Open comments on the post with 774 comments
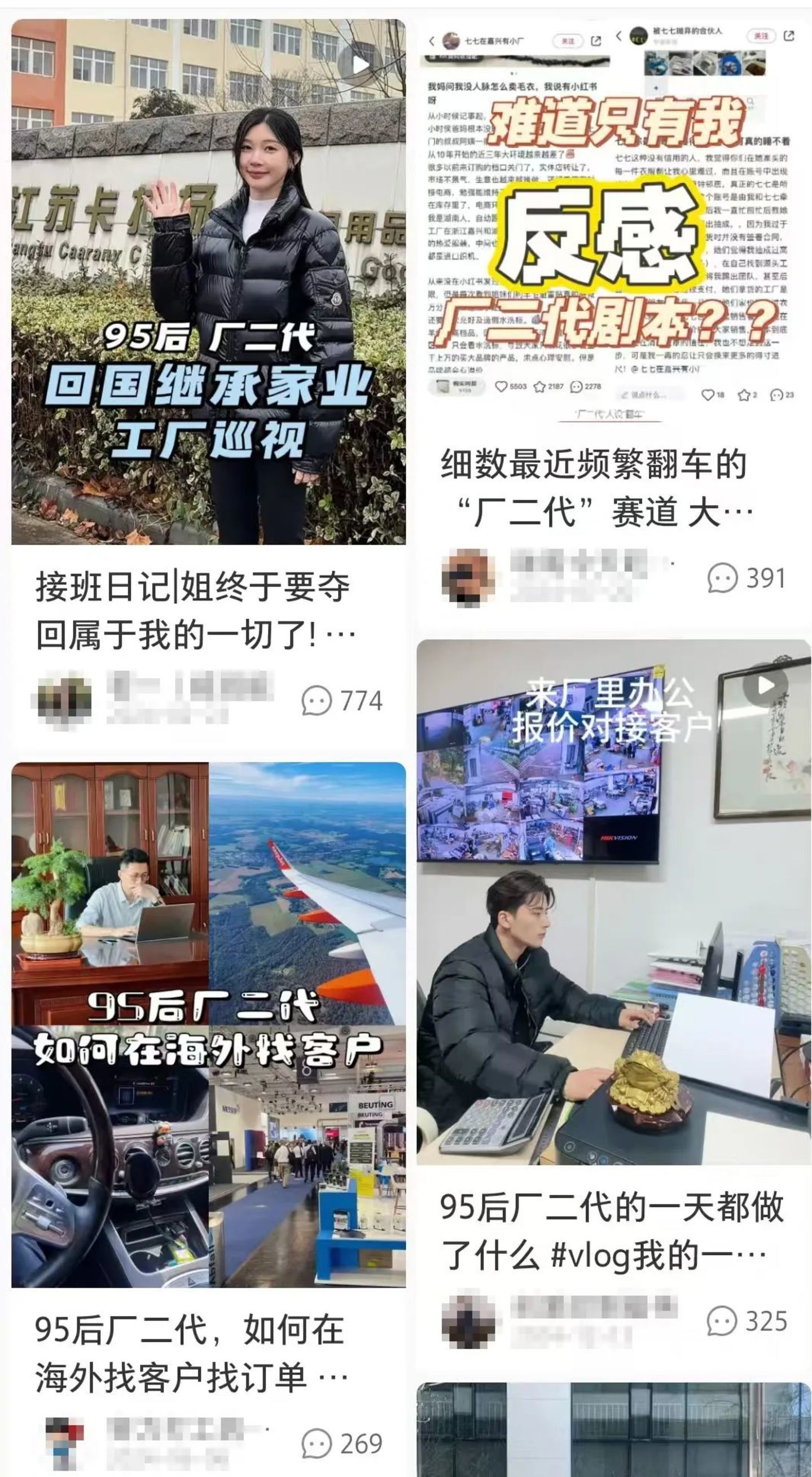Image resolution: width=812 pixels, height=1477 pixels. coord(343,700)
